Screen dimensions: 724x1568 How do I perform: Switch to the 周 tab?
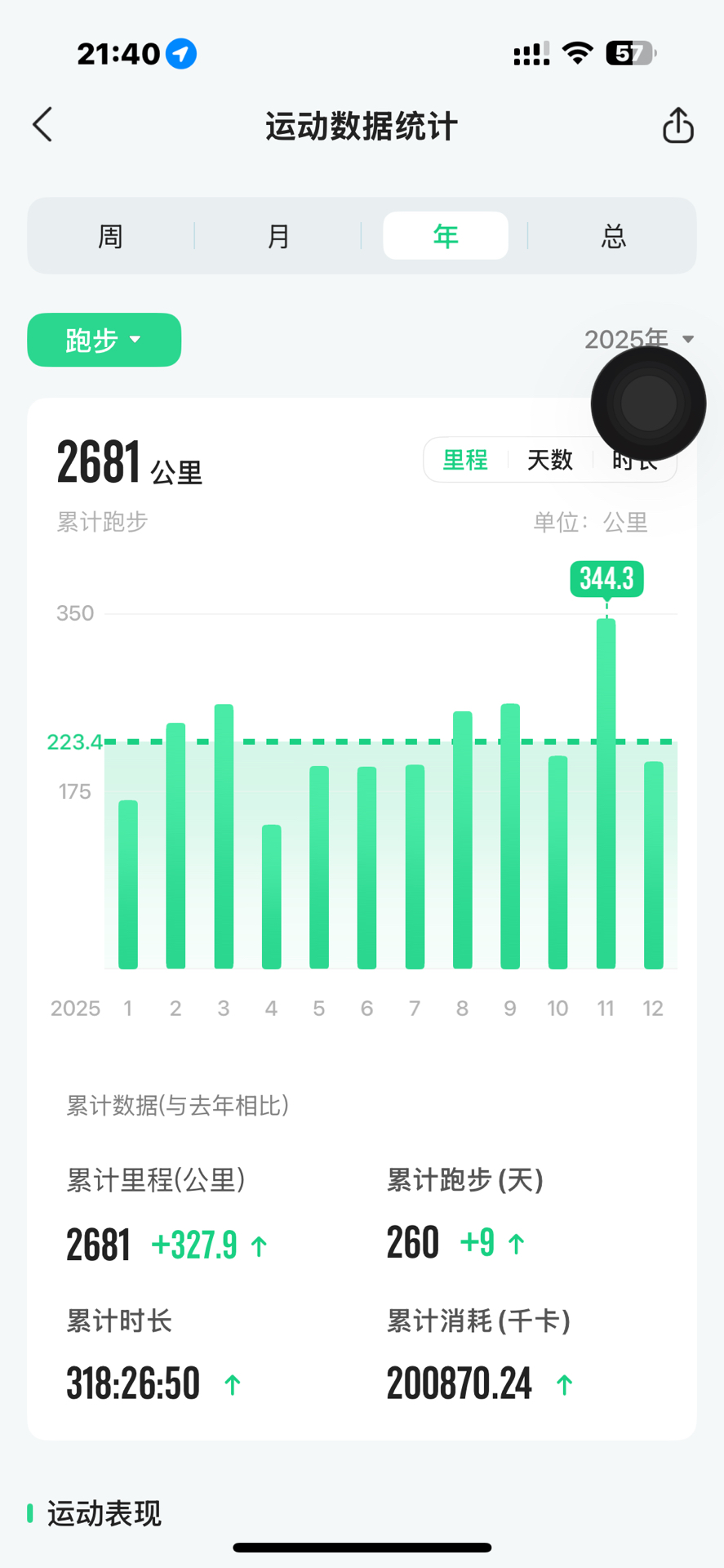pos(110,236)
